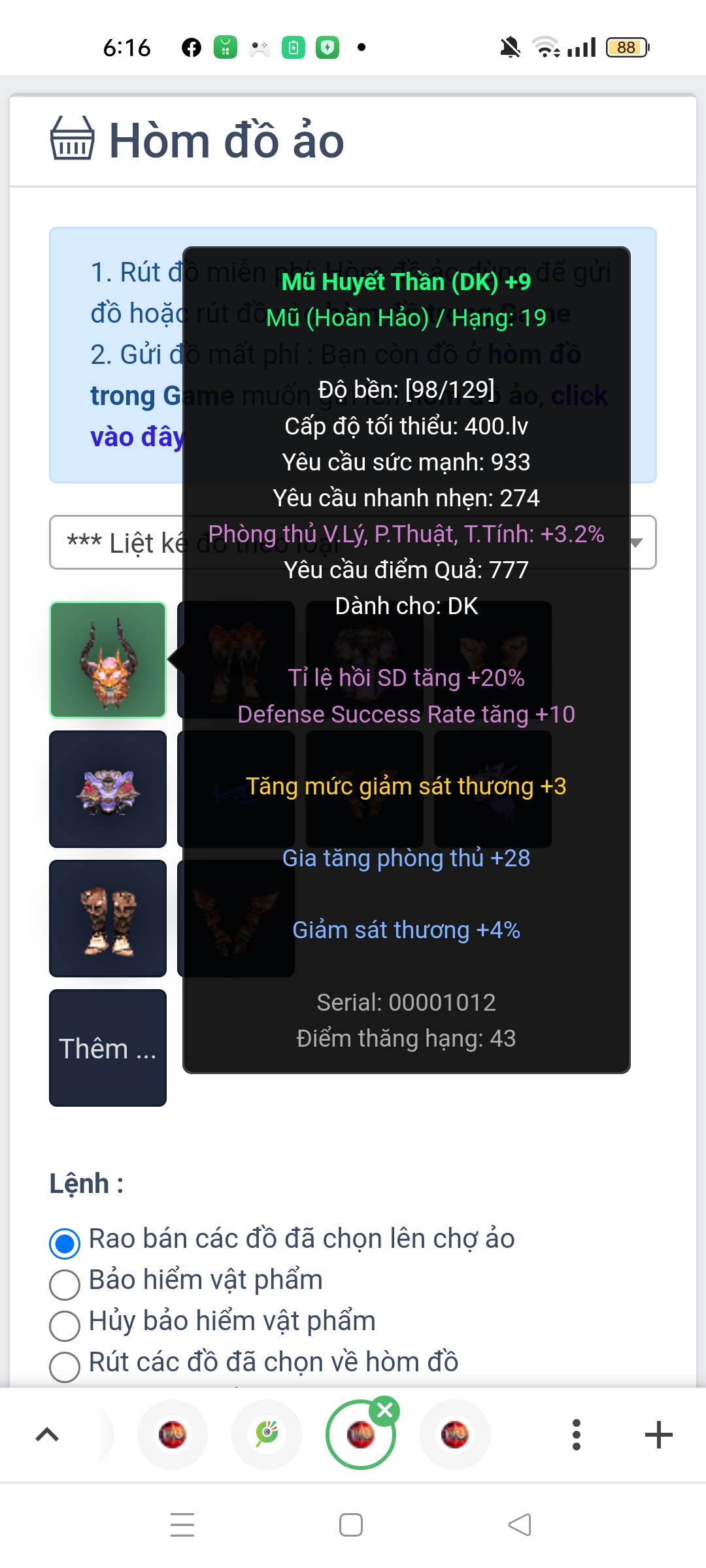Open the browser overflow menu
706x1568 pixels.
click(x=576, y=1435)
